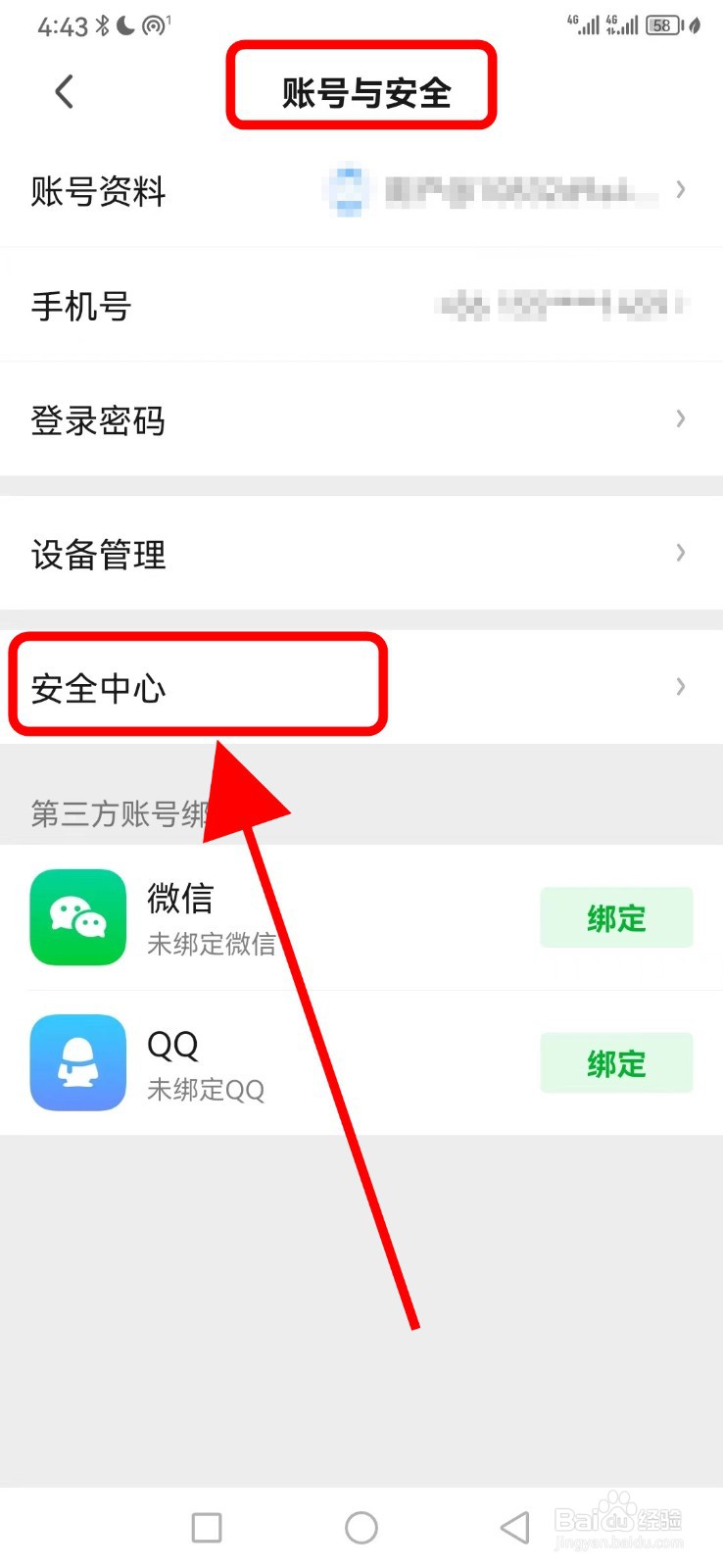723x1568 pixels.
Task: Expand the 账号资料 row chevron
Action: coord(681,190)
